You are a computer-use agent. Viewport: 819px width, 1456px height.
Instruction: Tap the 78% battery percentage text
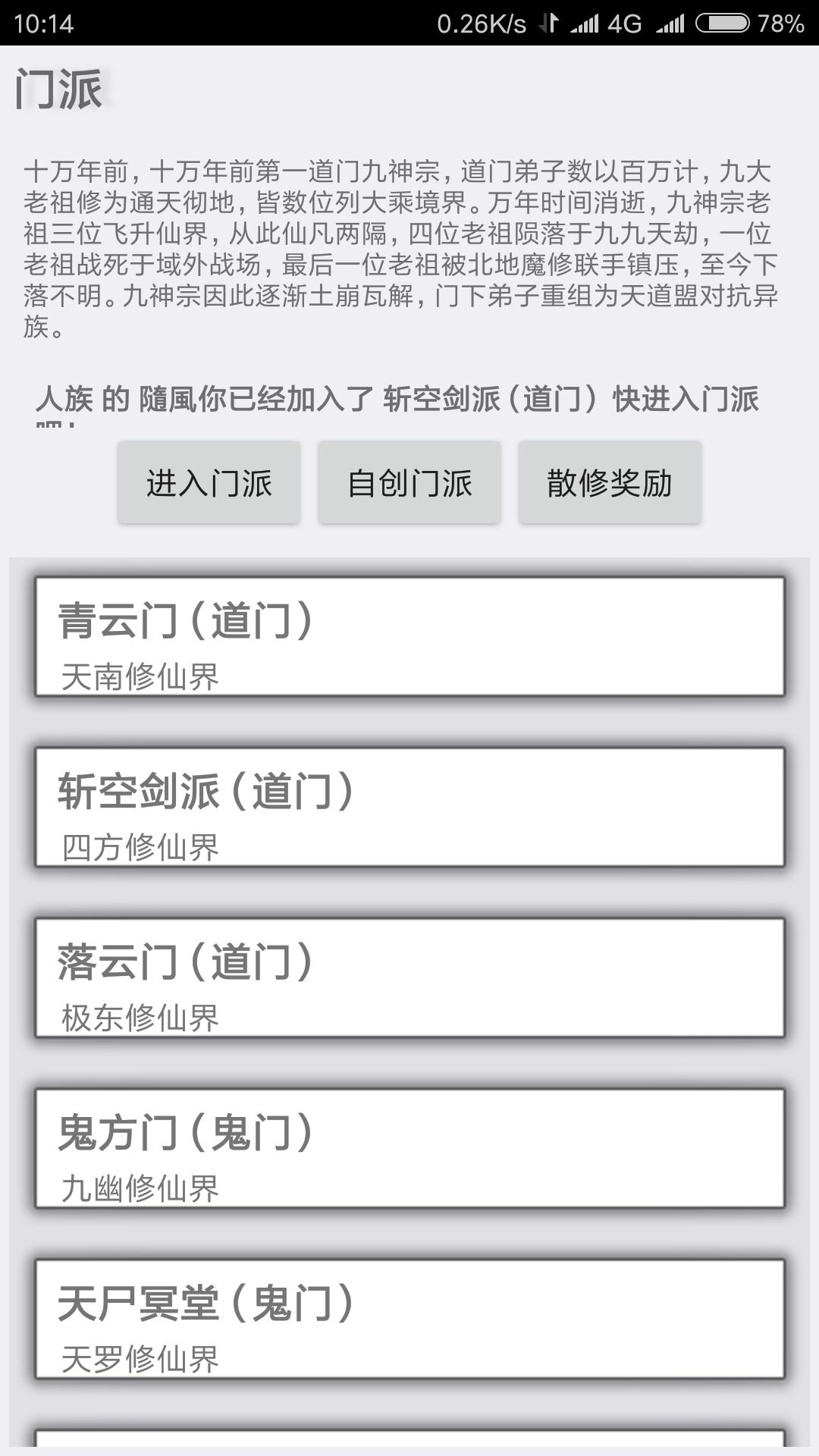(781, 23)
